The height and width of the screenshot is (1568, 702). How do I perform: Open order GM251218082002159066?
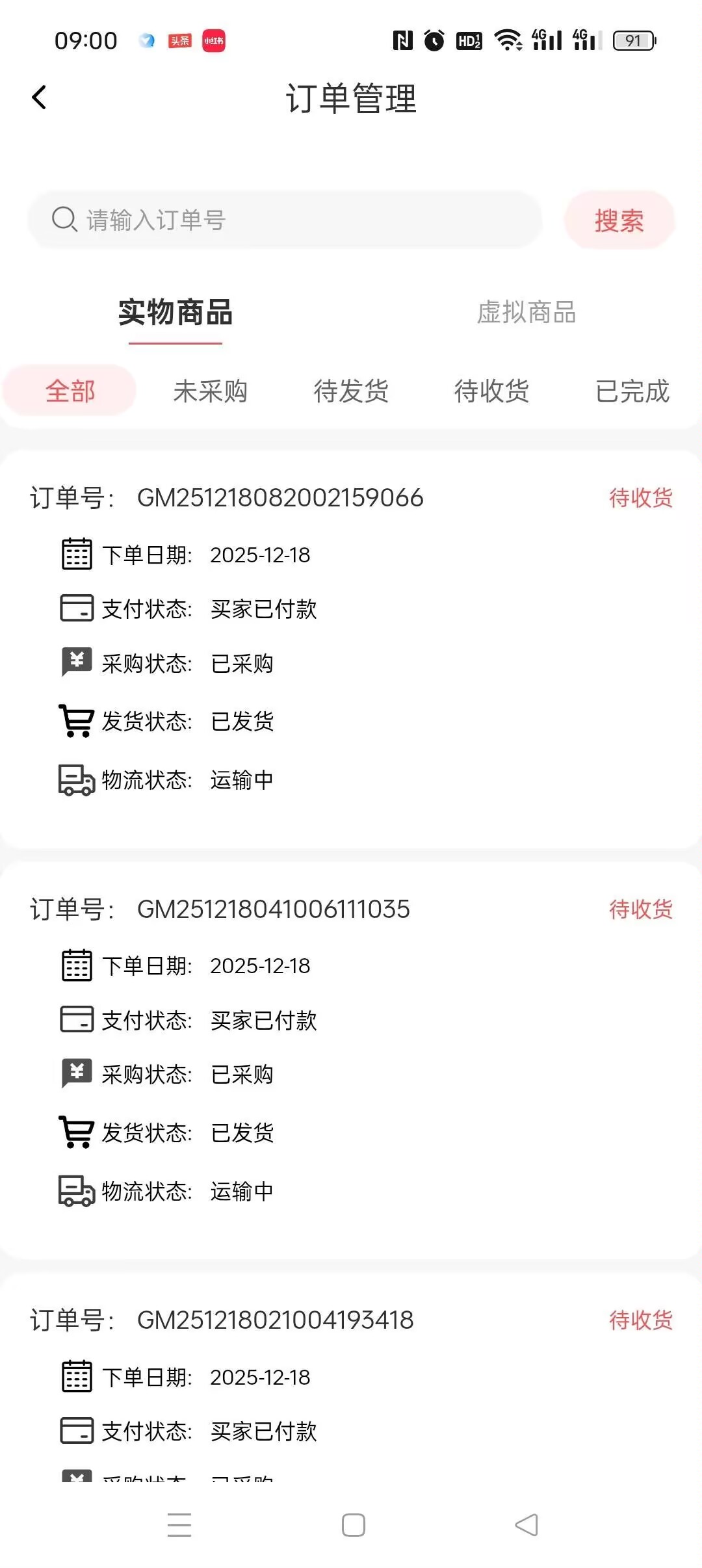280,498
